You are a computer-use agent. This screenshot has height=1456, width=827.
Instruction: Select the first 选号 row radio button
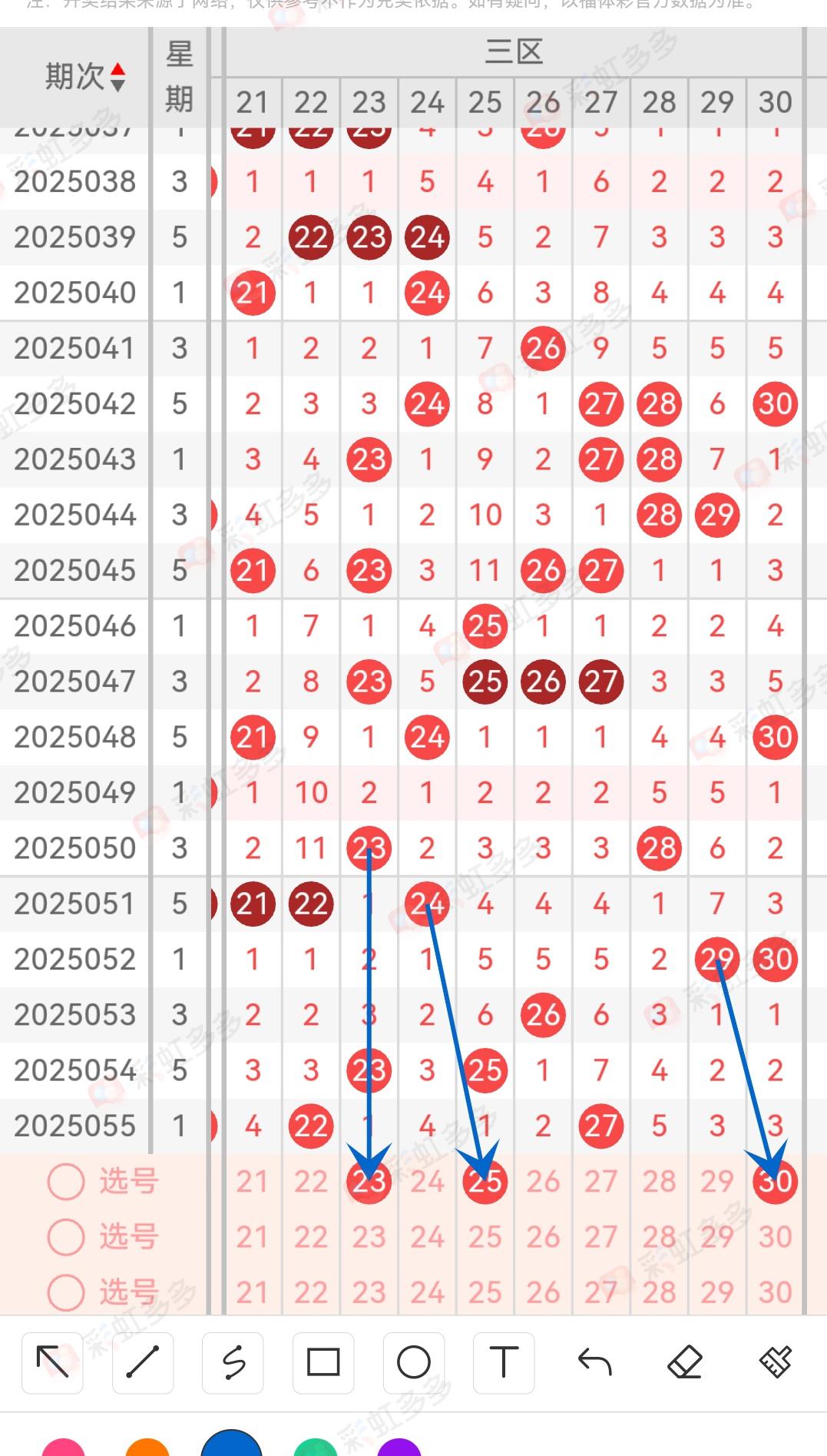(x=66, y=1182)
